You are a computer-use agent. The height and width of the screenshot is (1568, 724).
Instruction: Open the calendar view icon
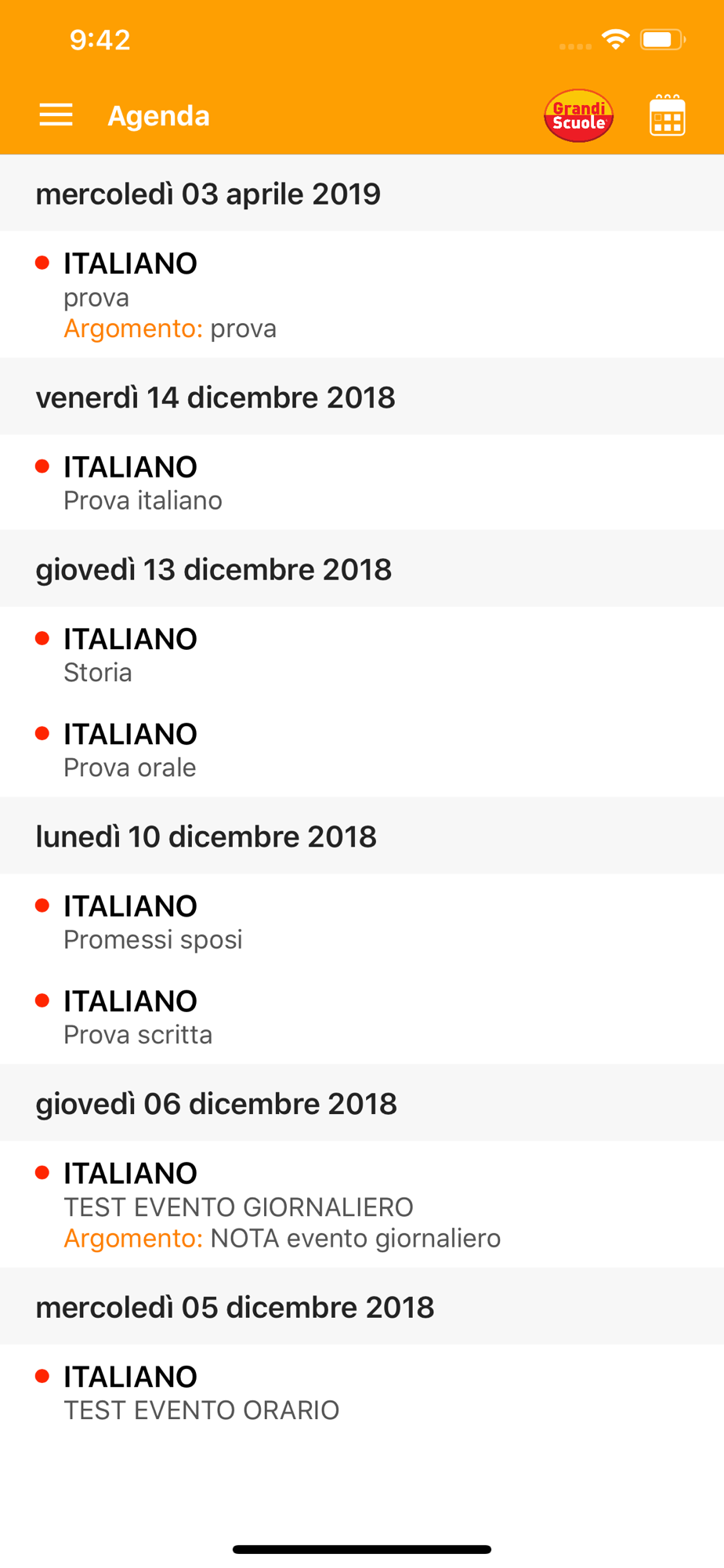tap(667, 115)
